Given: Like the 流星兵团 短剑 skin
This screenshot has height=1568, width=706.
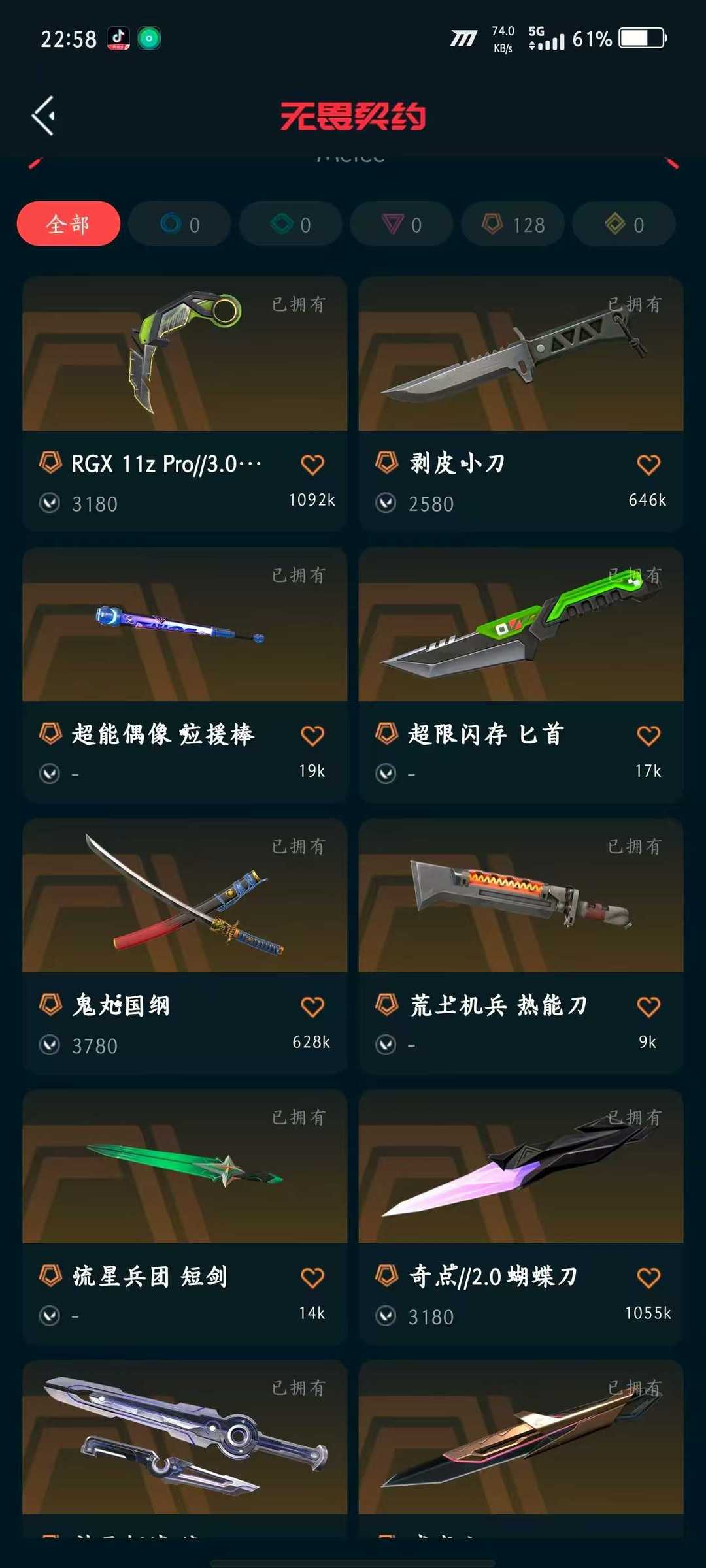Looking at the screenshot, I should [x=312, y=1278].
